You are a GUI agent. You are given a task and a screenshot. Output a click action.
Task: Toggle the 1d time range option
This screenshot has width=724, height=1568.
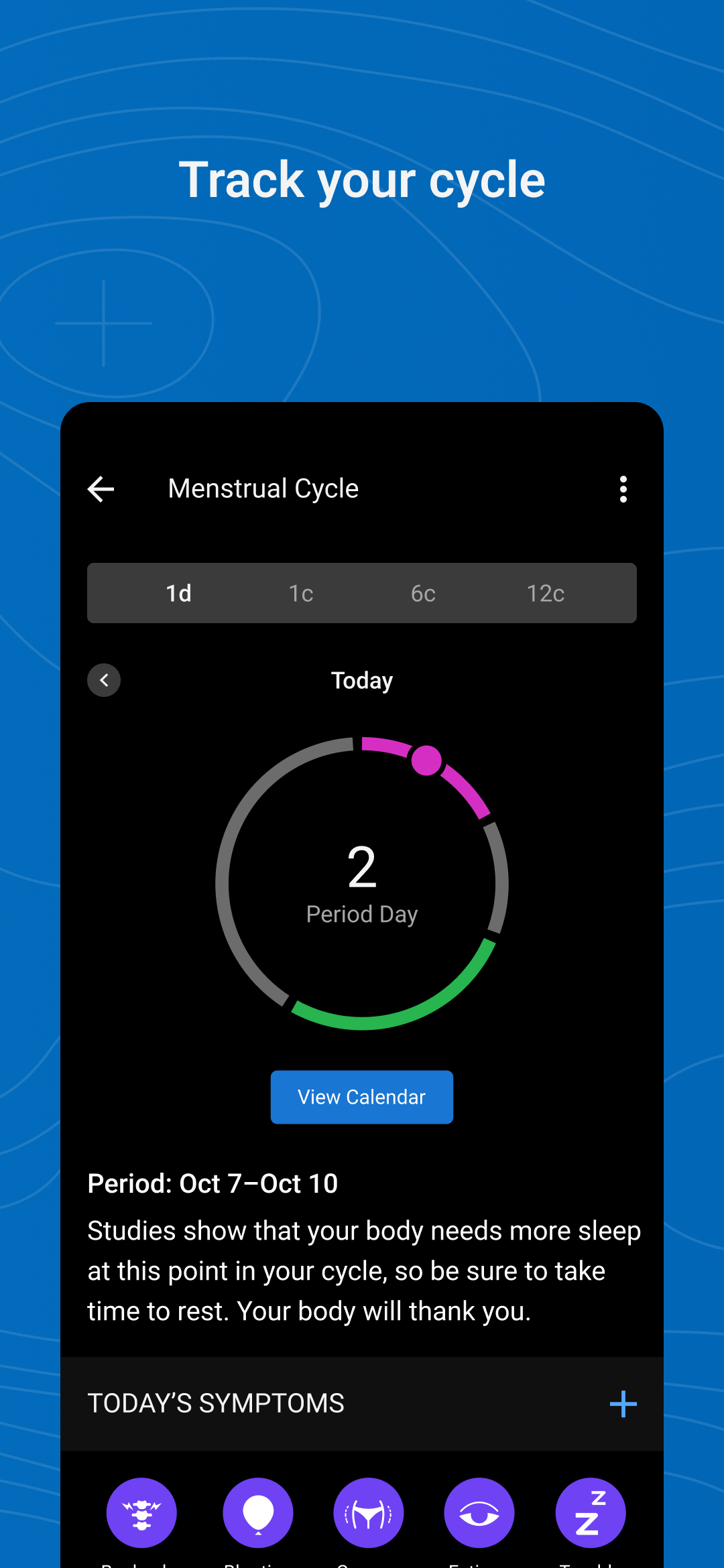[178, 593]
